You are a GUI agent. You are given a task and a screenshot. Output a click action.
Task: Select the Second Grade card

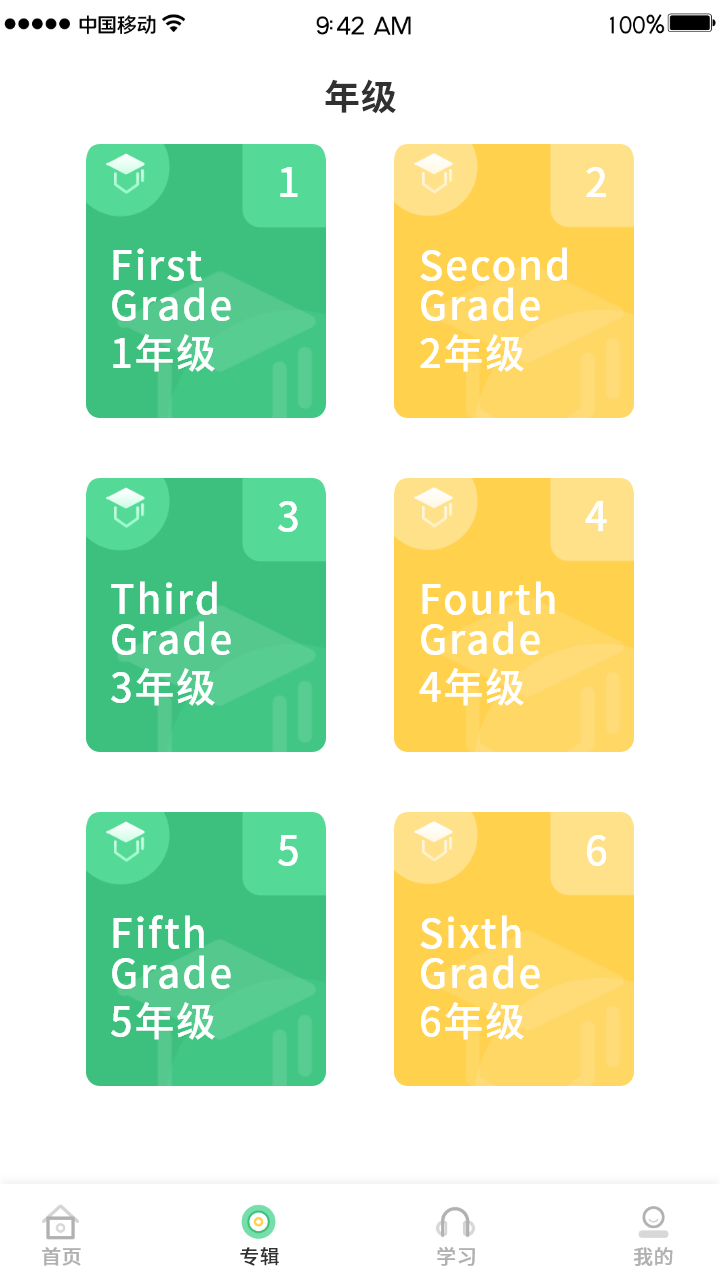pos(514,281)
